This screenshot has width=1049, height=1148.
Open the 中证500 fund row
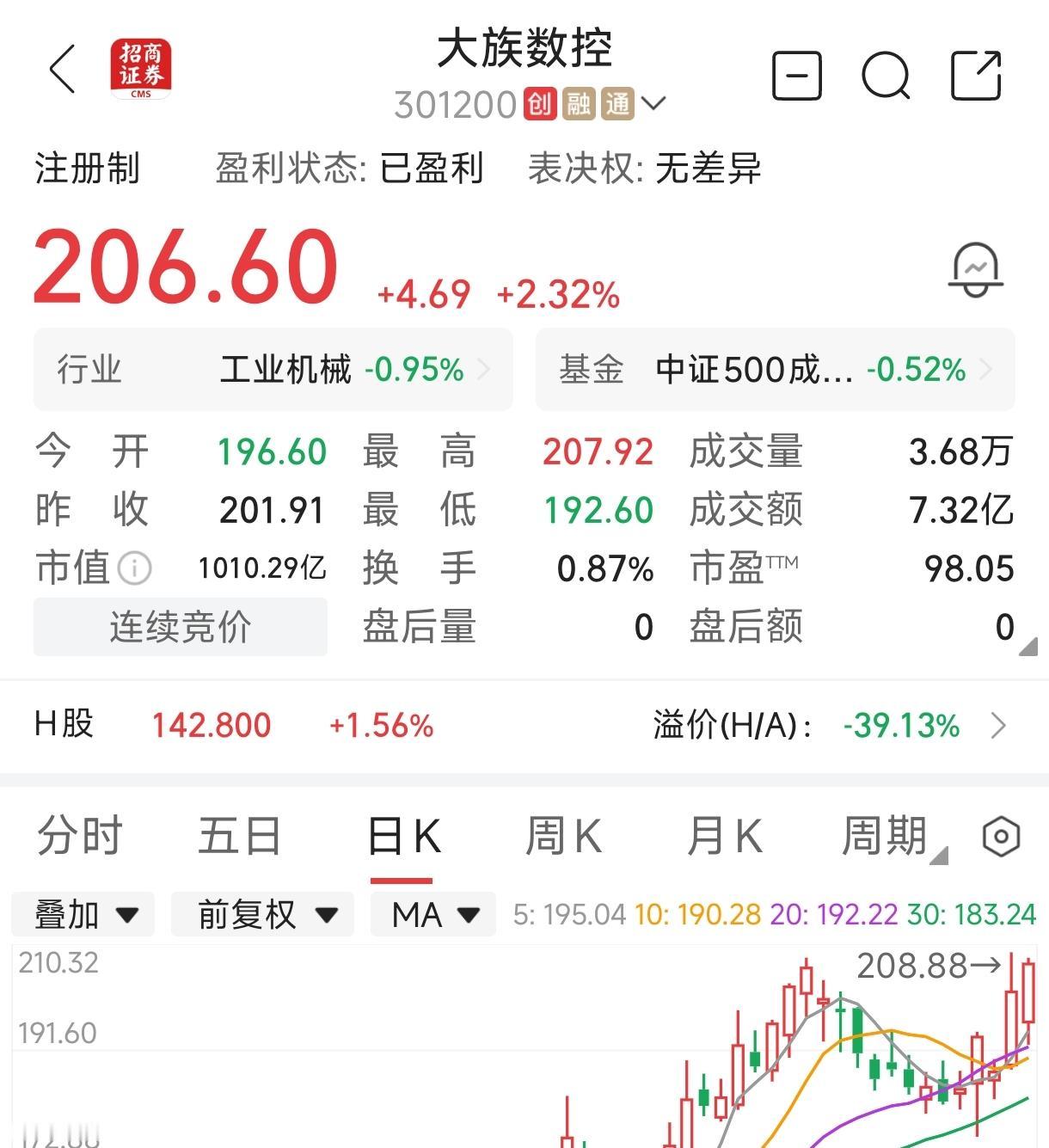tap(775, 370)
